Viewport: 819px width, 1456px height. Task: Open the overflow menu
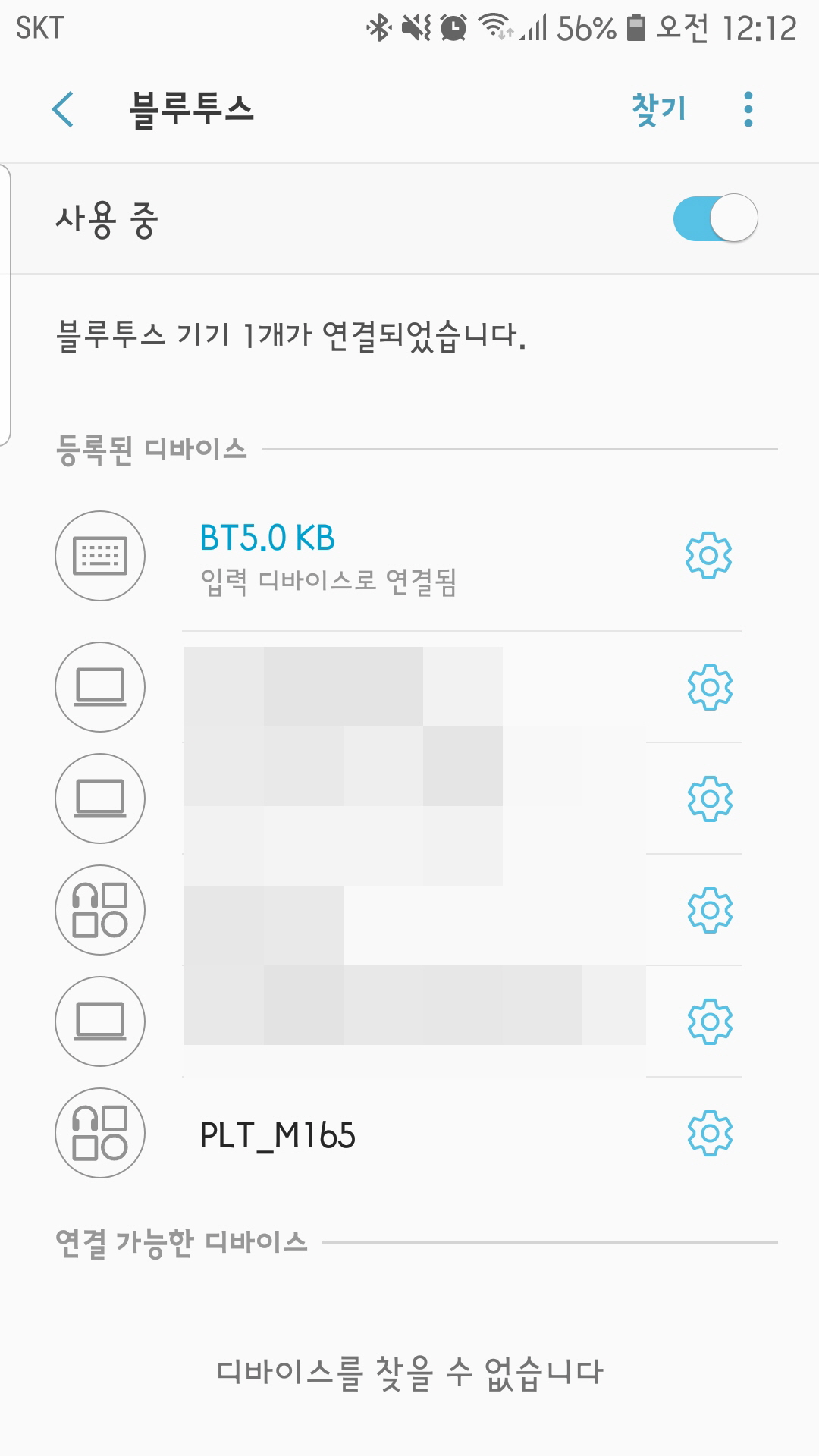click(748, 109)
